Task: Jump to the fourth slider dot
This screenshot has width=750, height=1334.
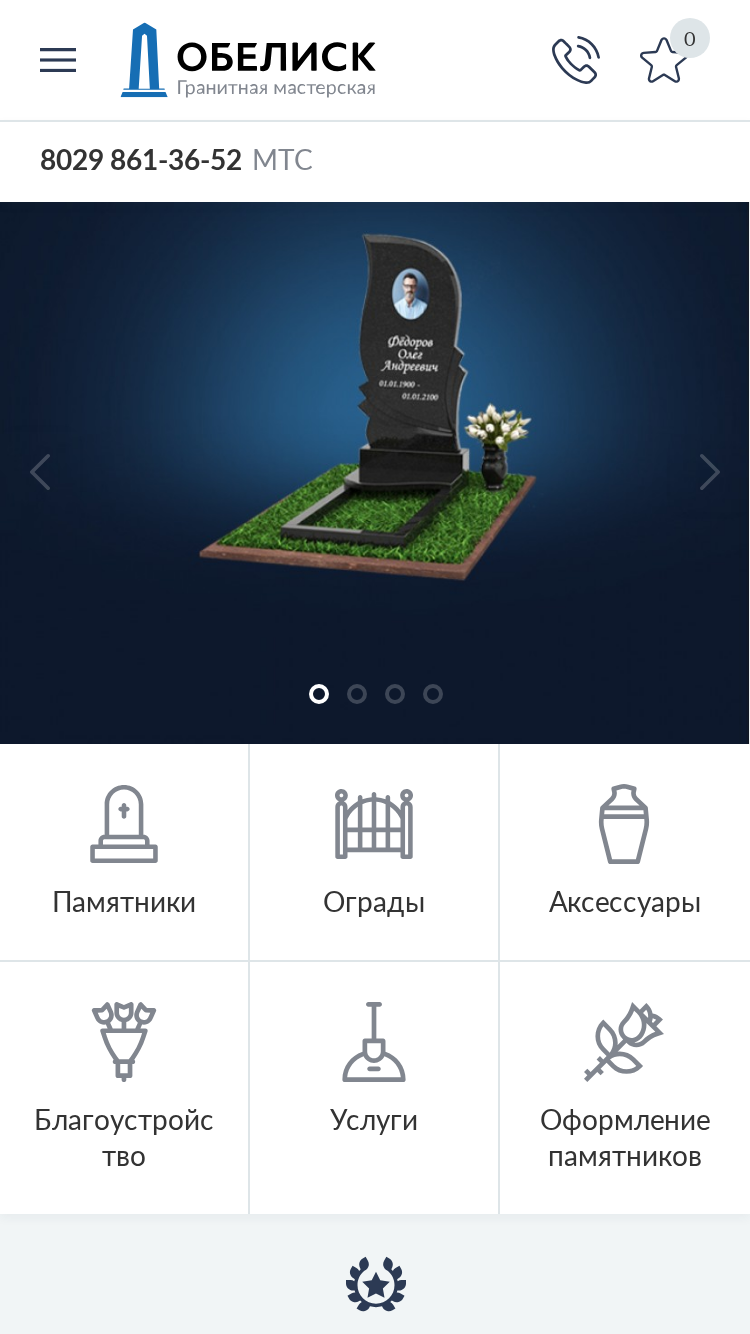Action: tap(433, 694)
